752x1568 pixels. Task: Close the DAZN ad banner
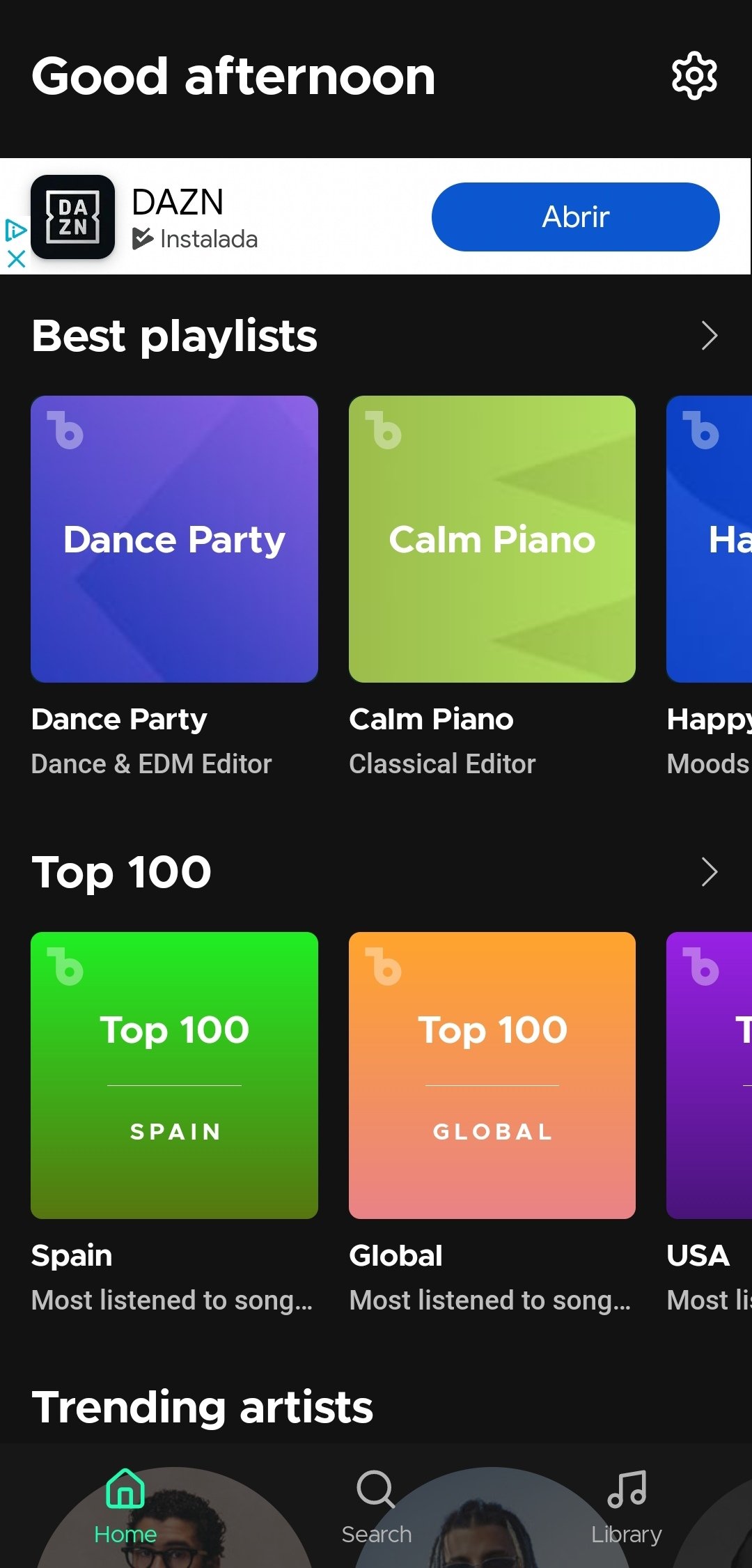click(x=16, y=259)
